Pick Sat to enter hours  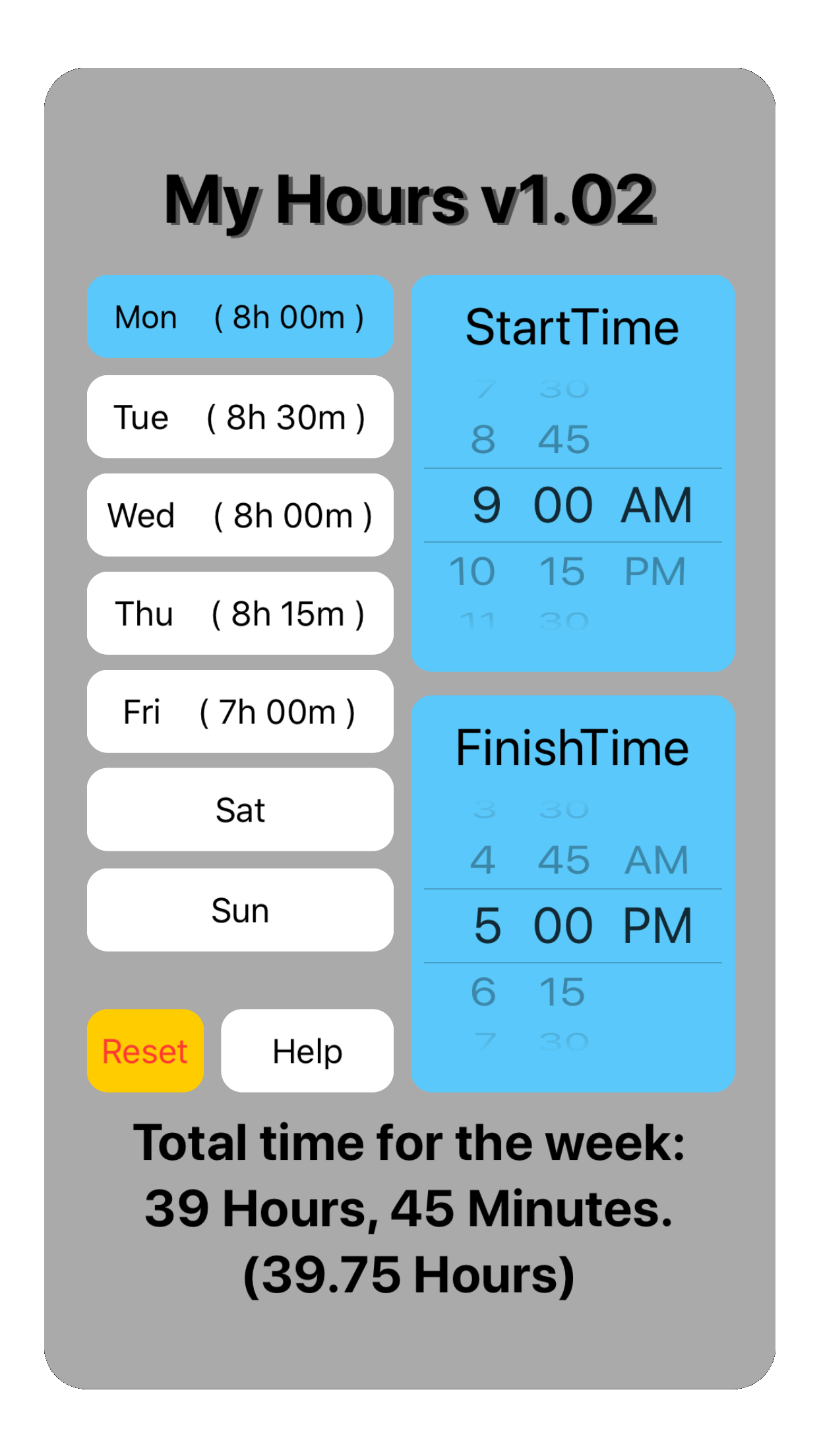coord(240,810)
